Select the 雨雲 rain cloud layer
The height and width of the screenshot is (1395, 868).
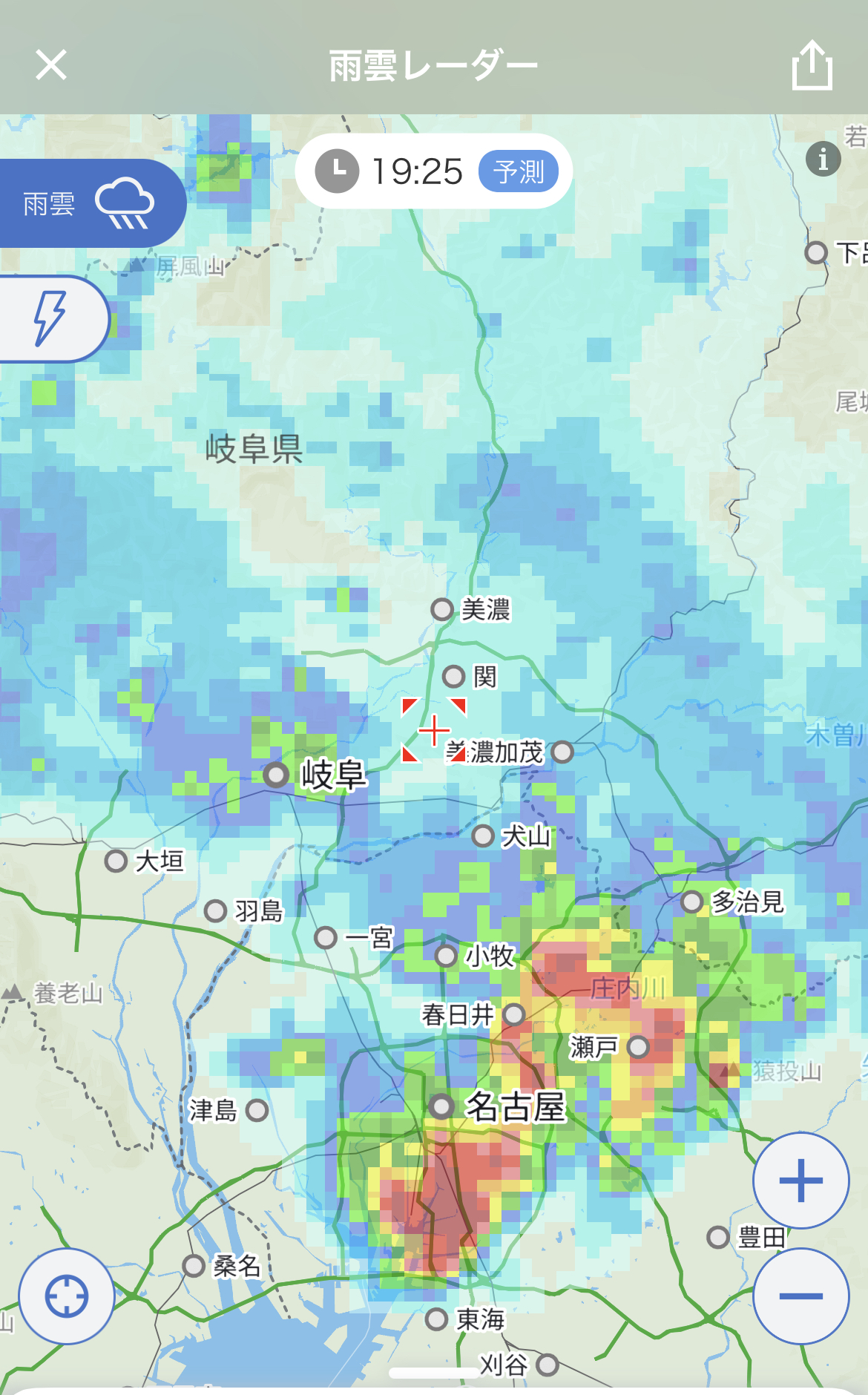[x=89, y=203]
